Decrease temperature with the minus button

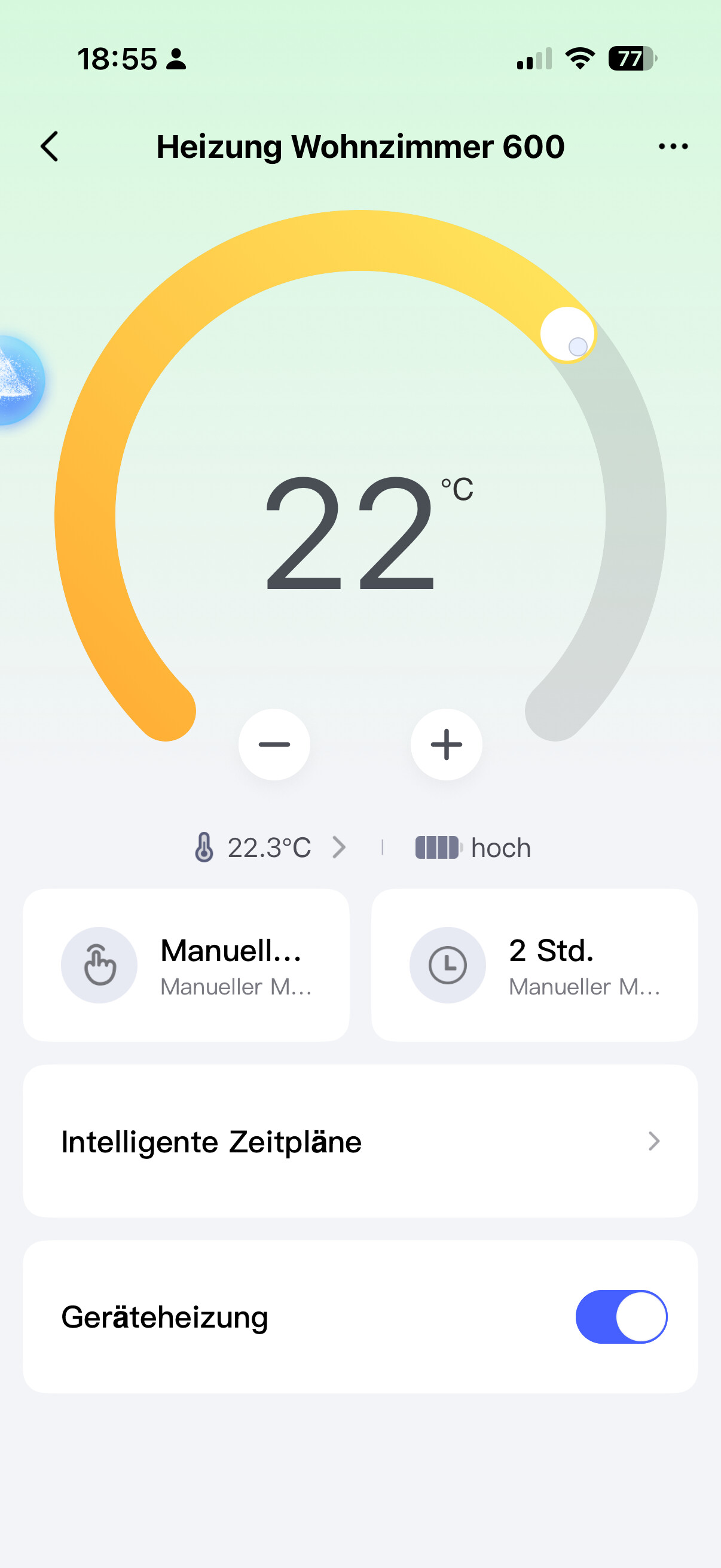274,744
